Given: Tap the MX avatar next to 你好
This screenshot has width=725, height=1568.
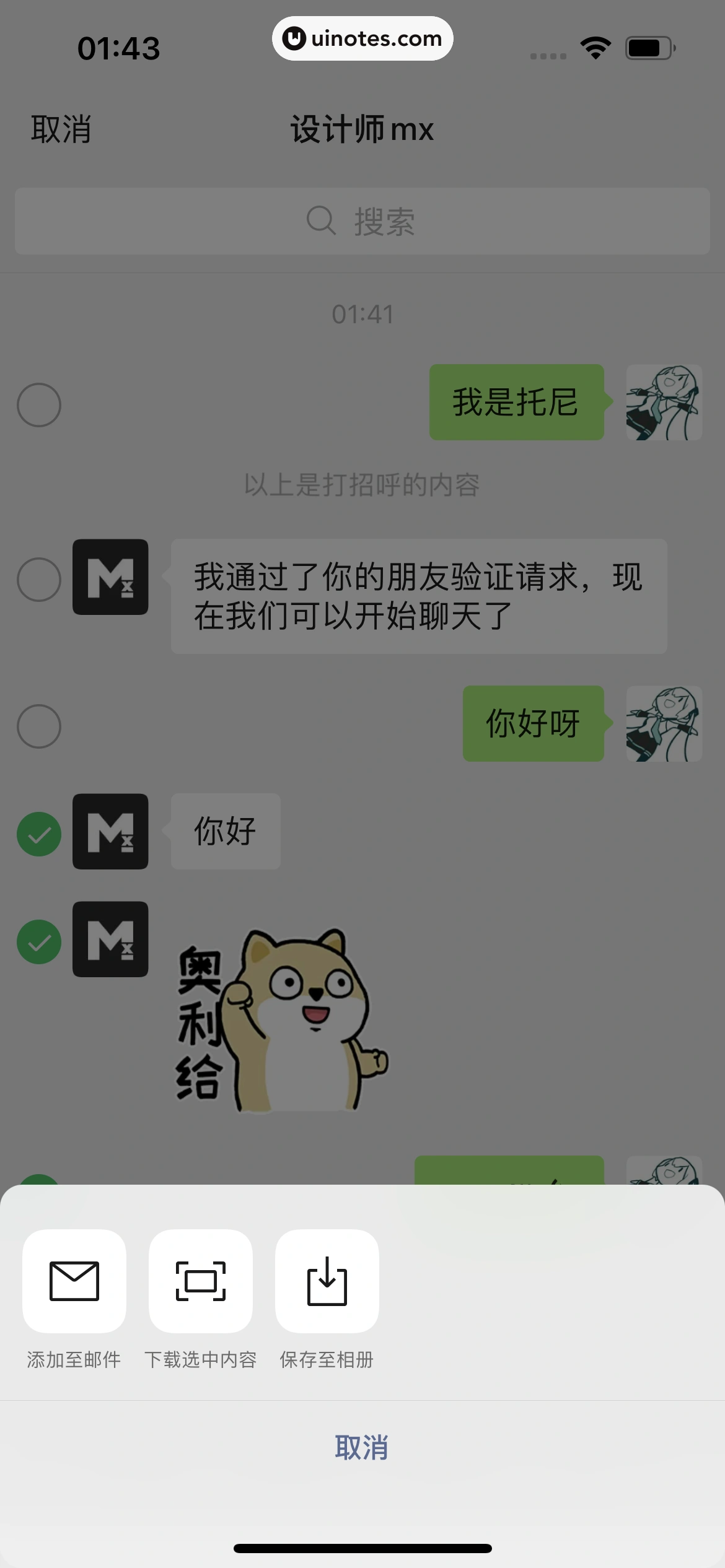Looking at the screenshot, I should (x=110, y=832).
